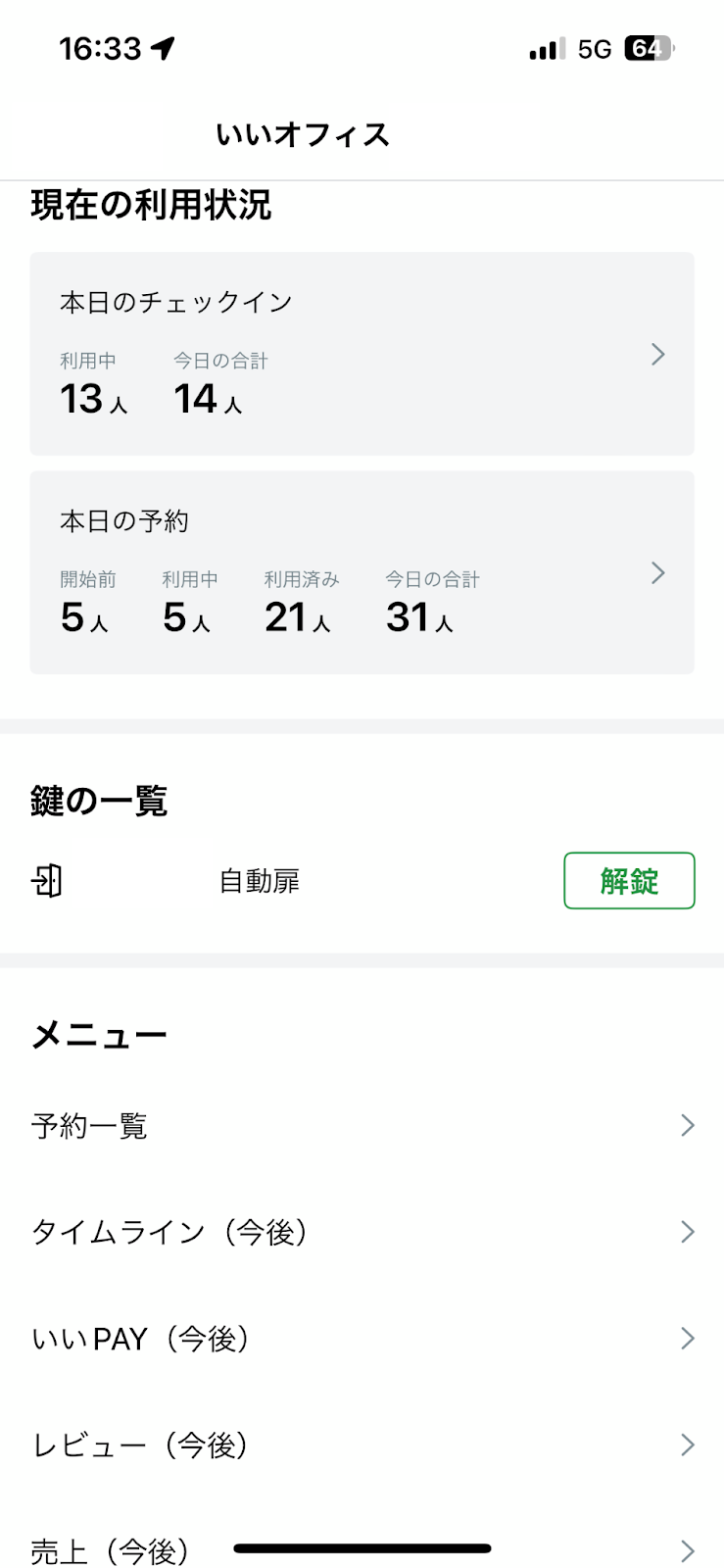Open the 本日の予約 card
This screenshot has width=724, height=1568.
point(362,572)
